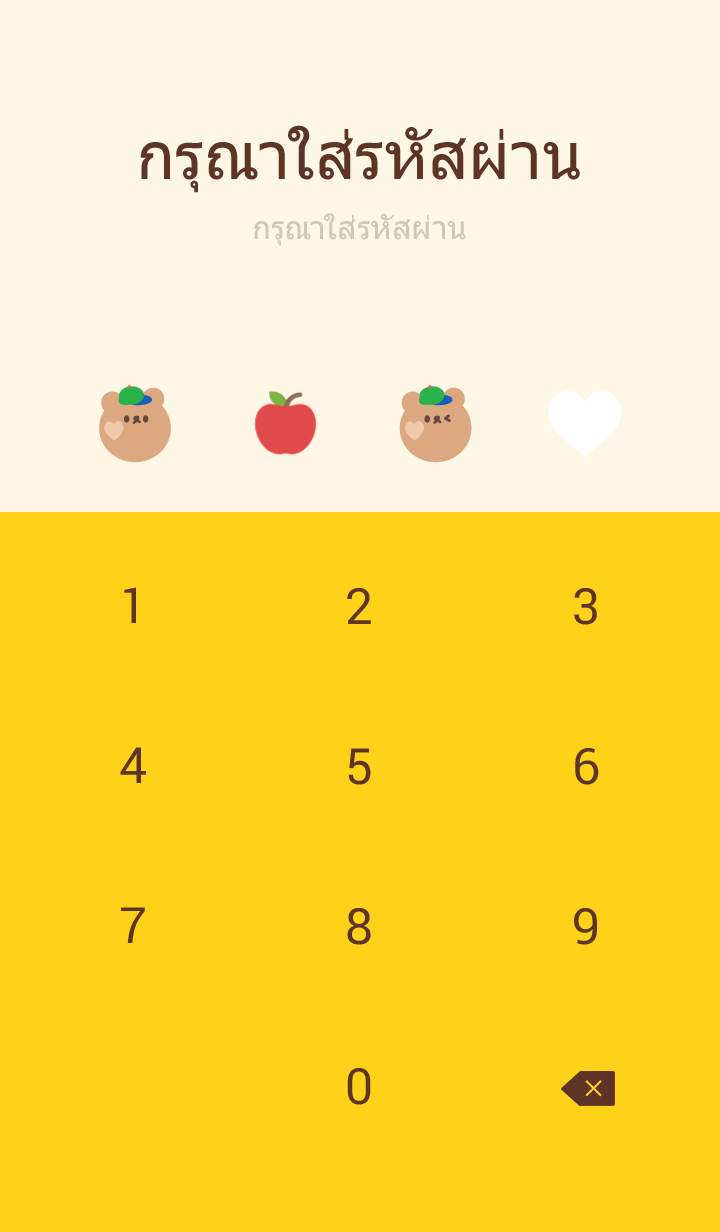Enter digit 2 on the keypad

(359, 607)
